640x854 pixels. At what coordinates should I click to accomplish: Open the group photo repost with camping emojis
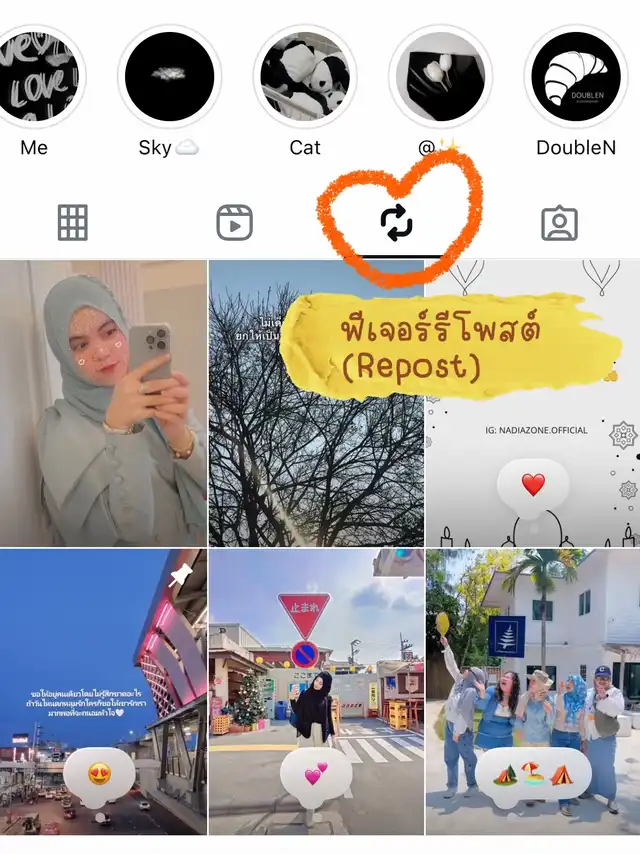click(x=532, y=690)
